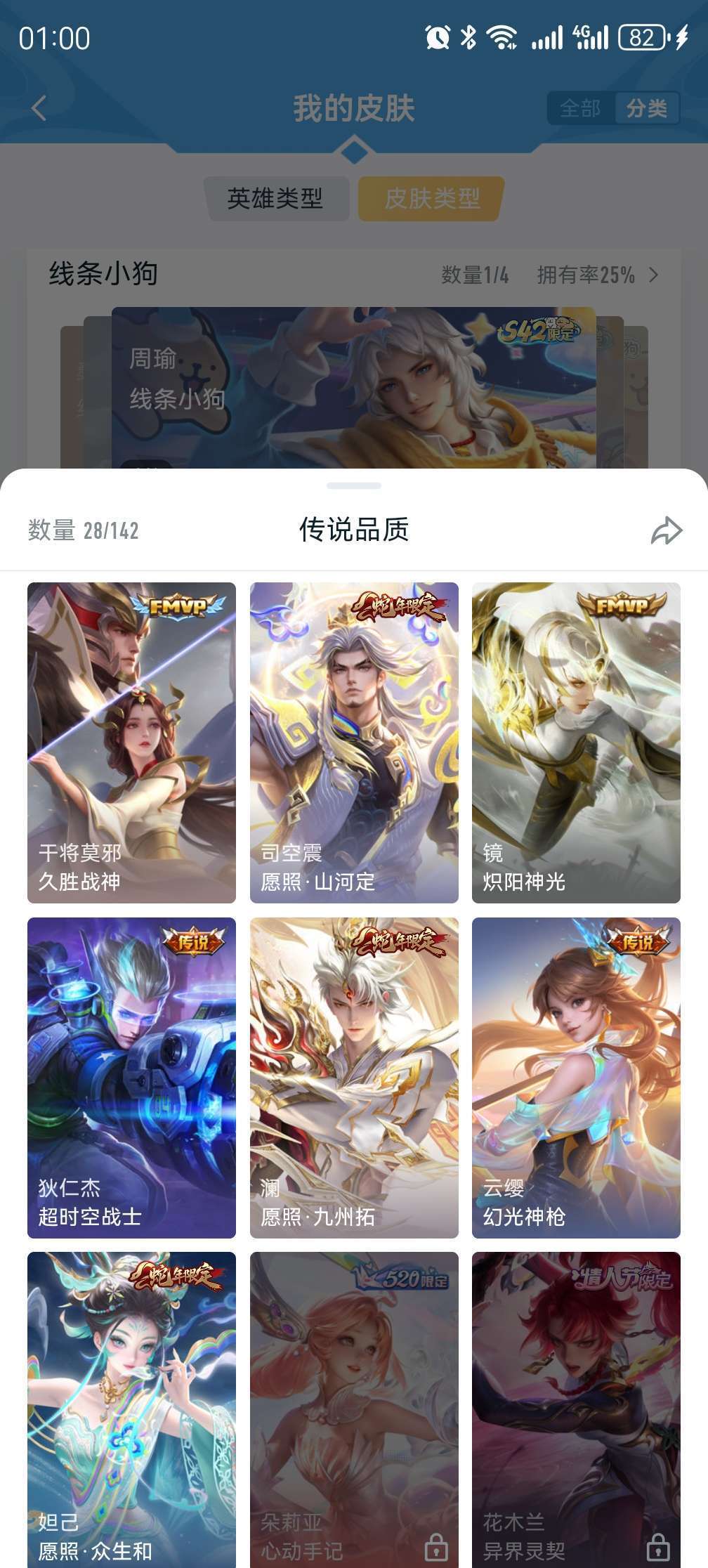Screen dimensions: 708x1568
Task: Open 镜 炽阳神光 skin card
Action: pos(576,742)
